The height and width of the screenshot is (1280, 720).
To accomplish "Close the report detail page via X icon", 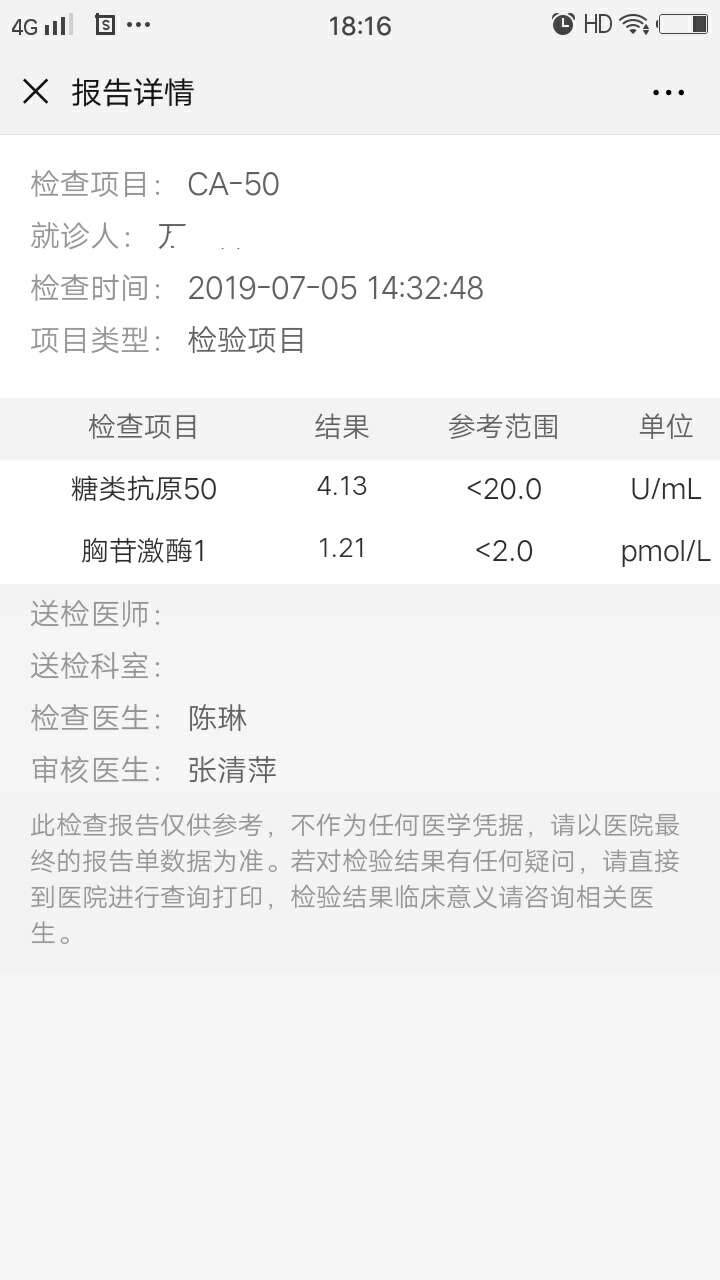I will tap(36, 92).
